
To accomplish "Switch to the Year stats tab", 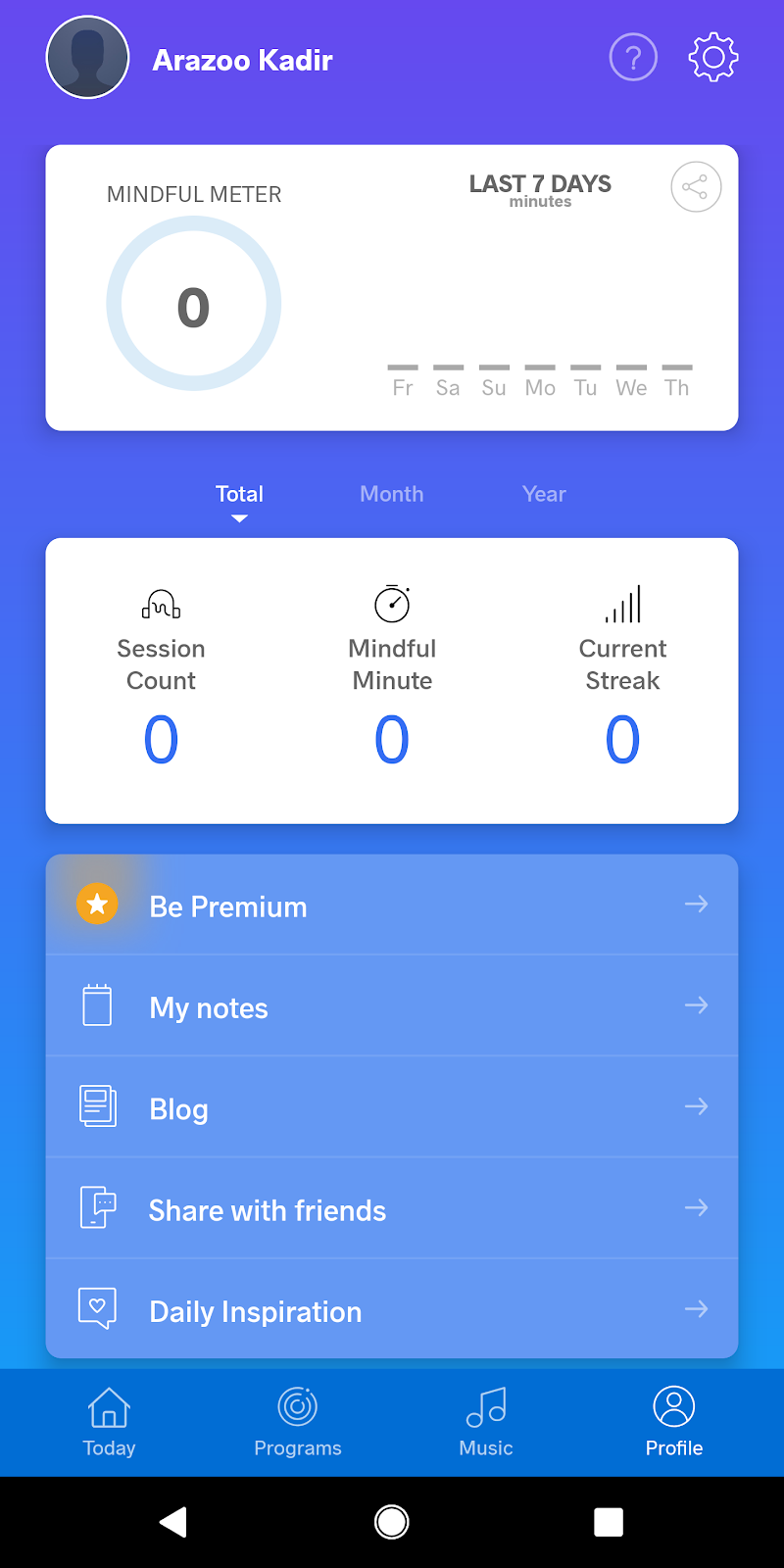I will pyautogui.click(x=544, y=495).
